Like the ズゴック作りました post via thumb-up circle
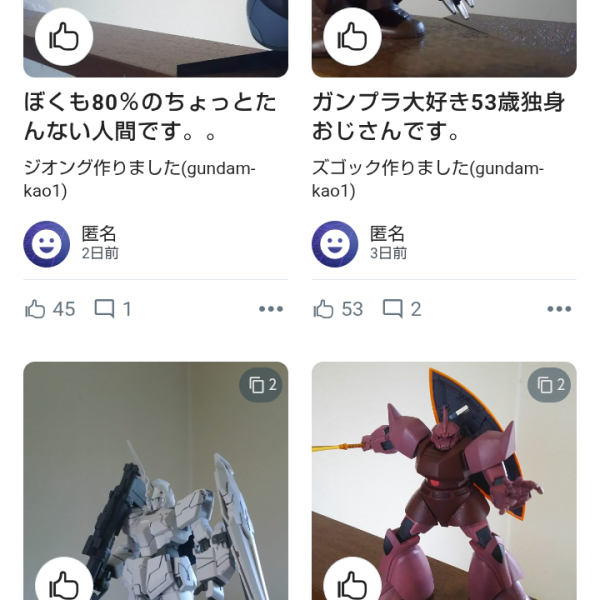This screenshot has width=600, height=600. tap(352, 37)
